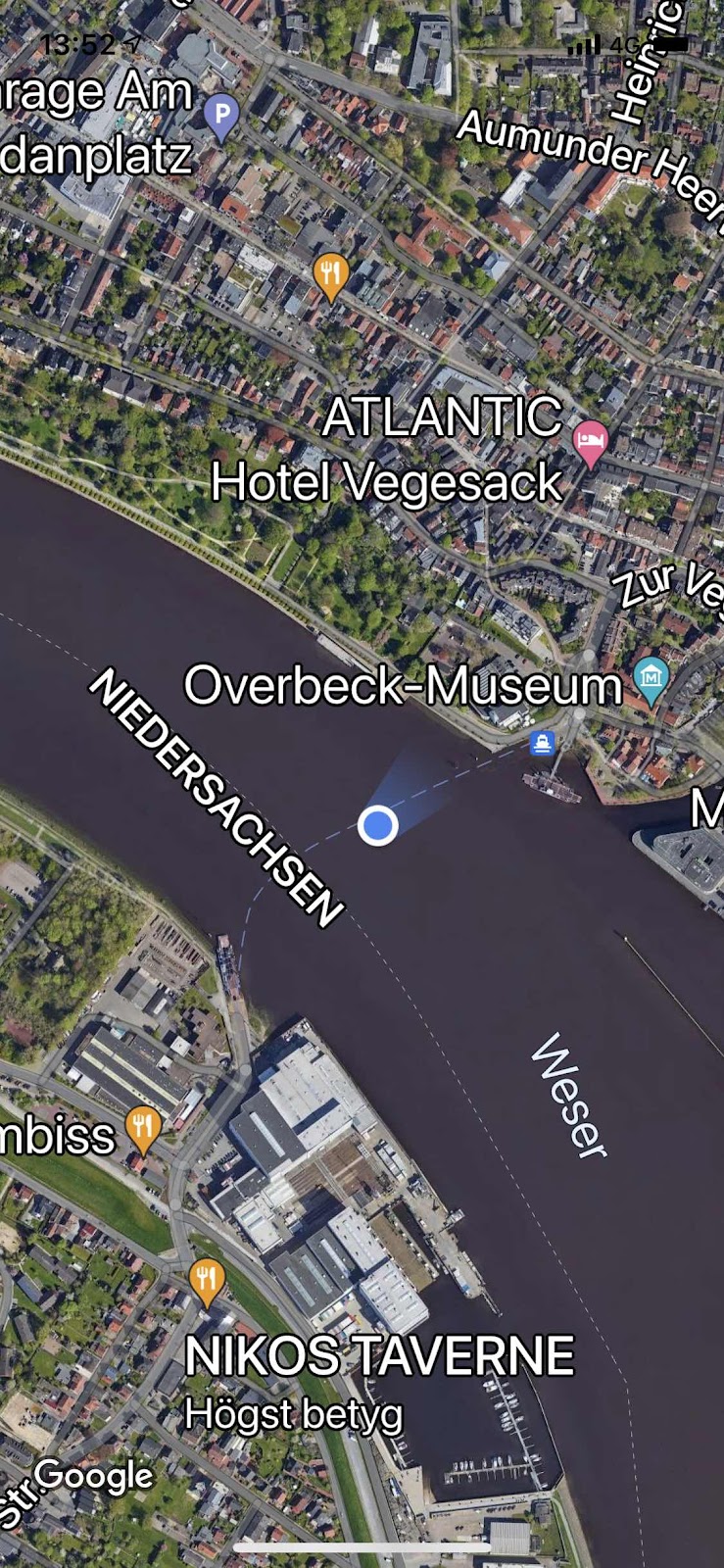Select the ATLANTIC Hotel Vegesack pin
Image resolution: width=724 pixels, height=1568 pixels.
[x=590, y=442]
